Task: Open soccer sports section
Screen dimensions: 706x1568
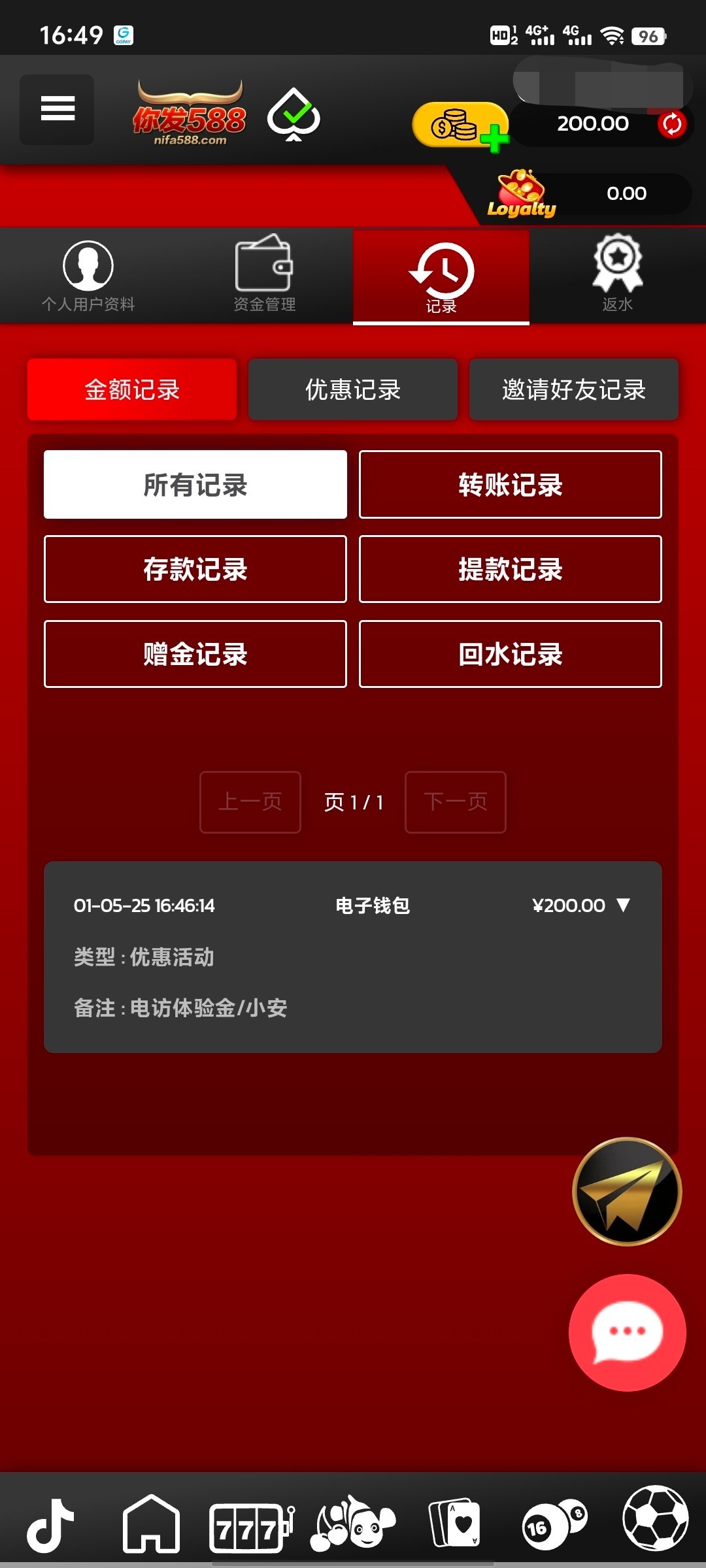Action: coord(655,1518)
